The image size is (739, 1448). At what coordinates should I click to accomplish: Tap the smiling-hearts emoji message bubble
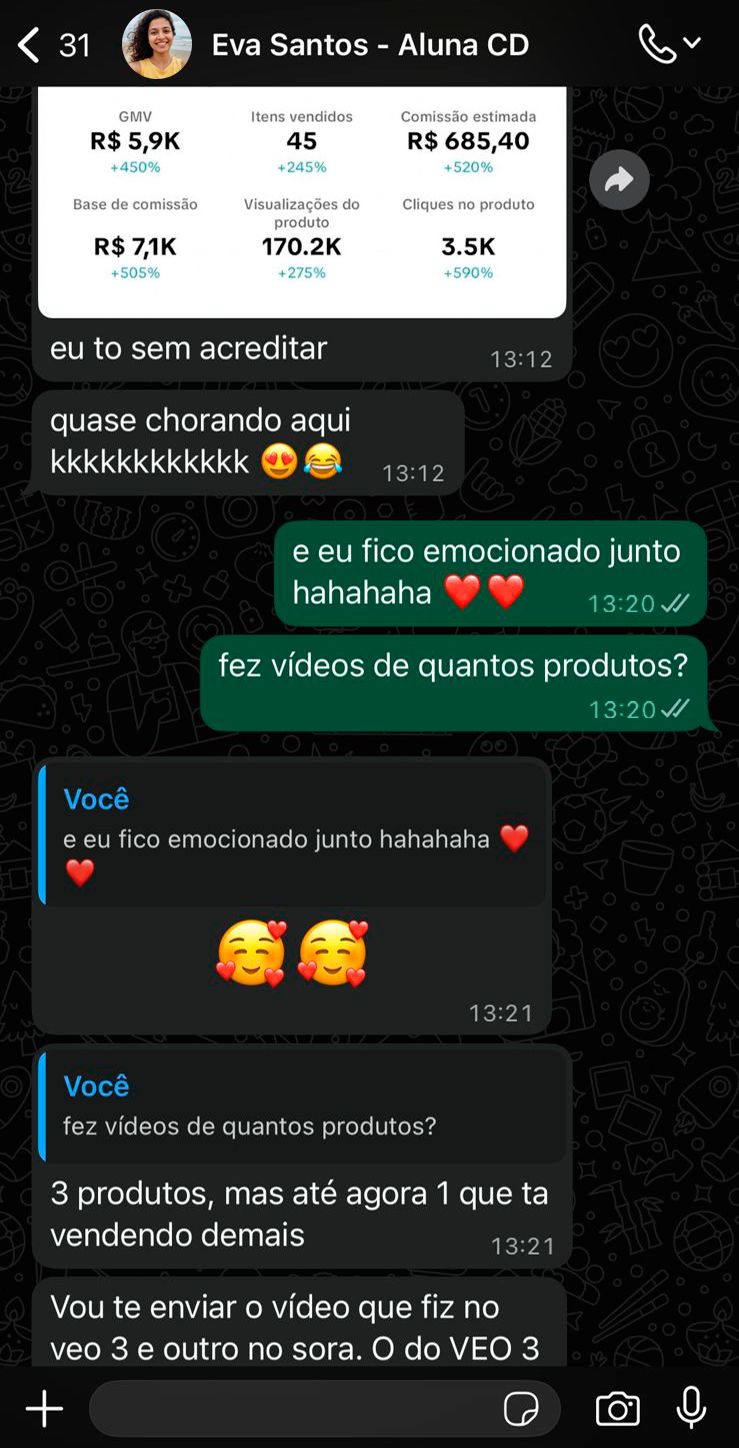295,952
